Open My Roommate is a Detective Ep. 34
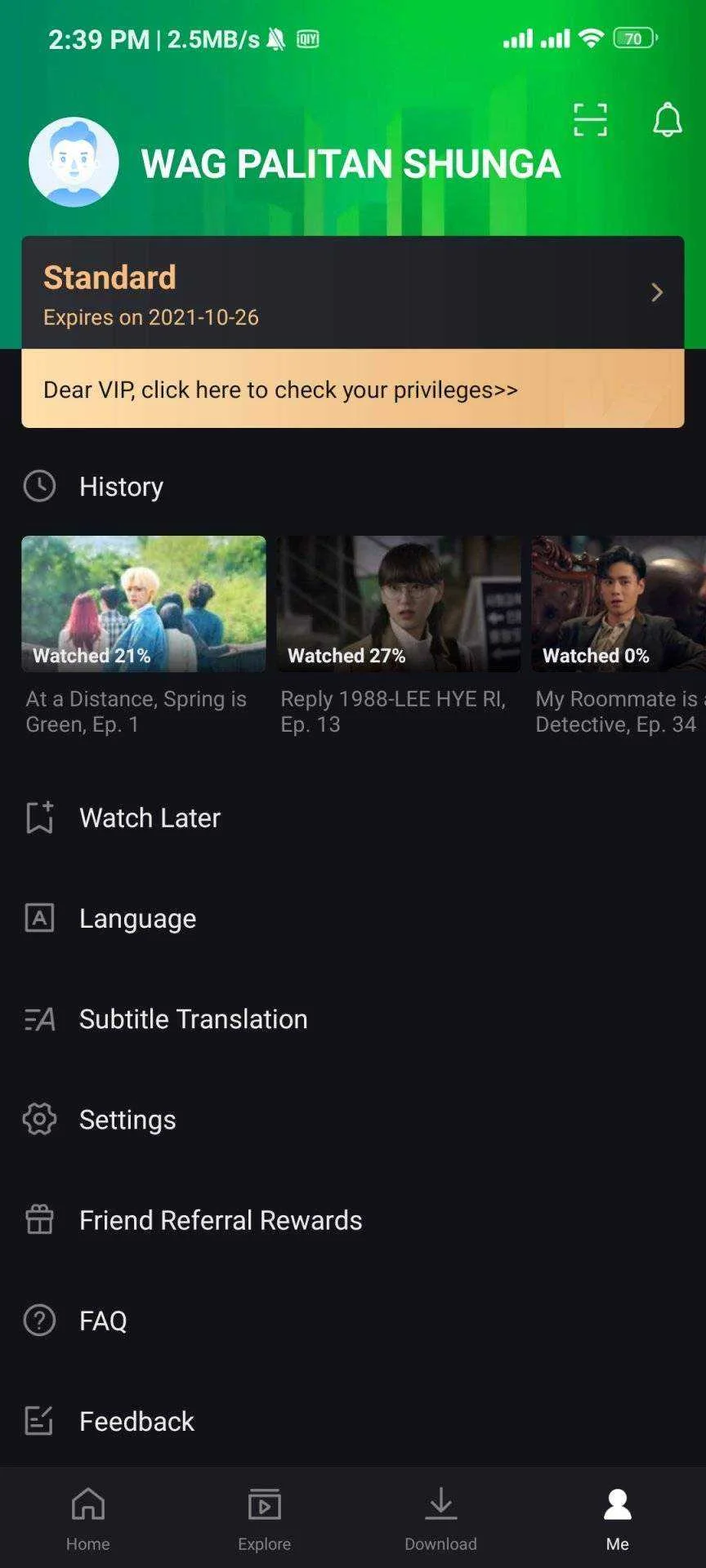The height and width of the screenshot is (1568, 706). pos(619,637)
